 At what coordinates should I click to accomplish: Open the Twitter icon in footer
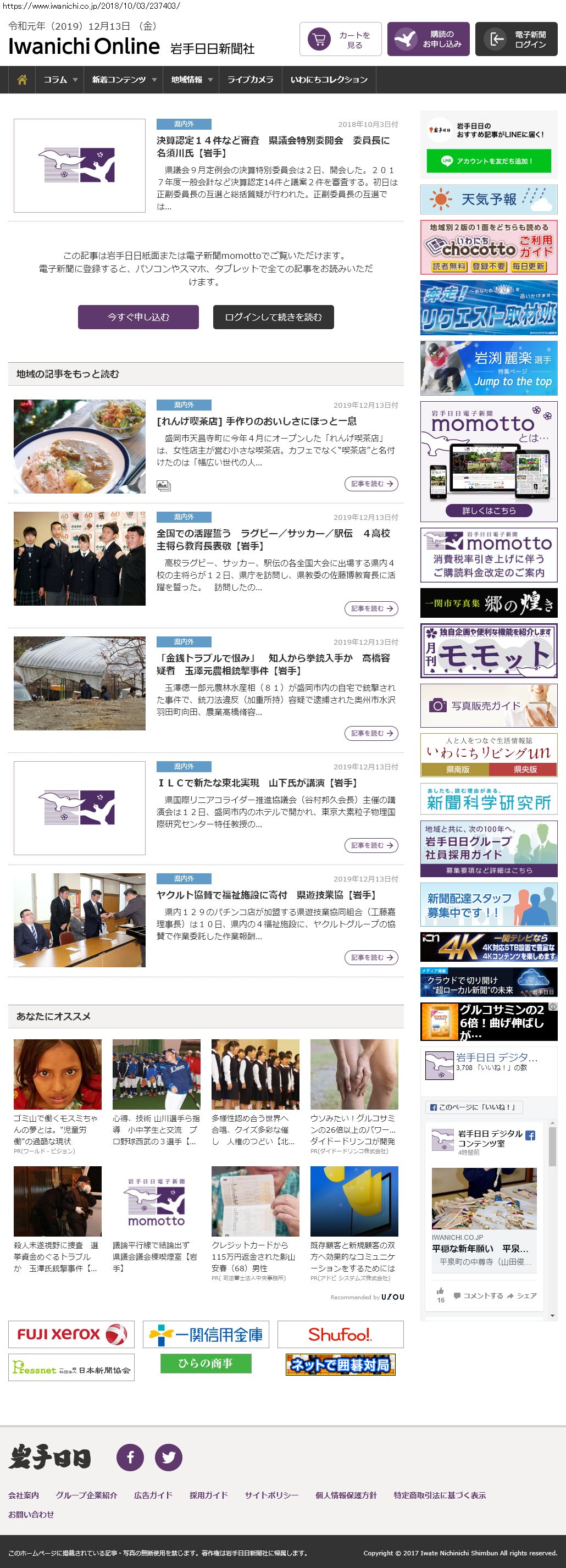169,1457
